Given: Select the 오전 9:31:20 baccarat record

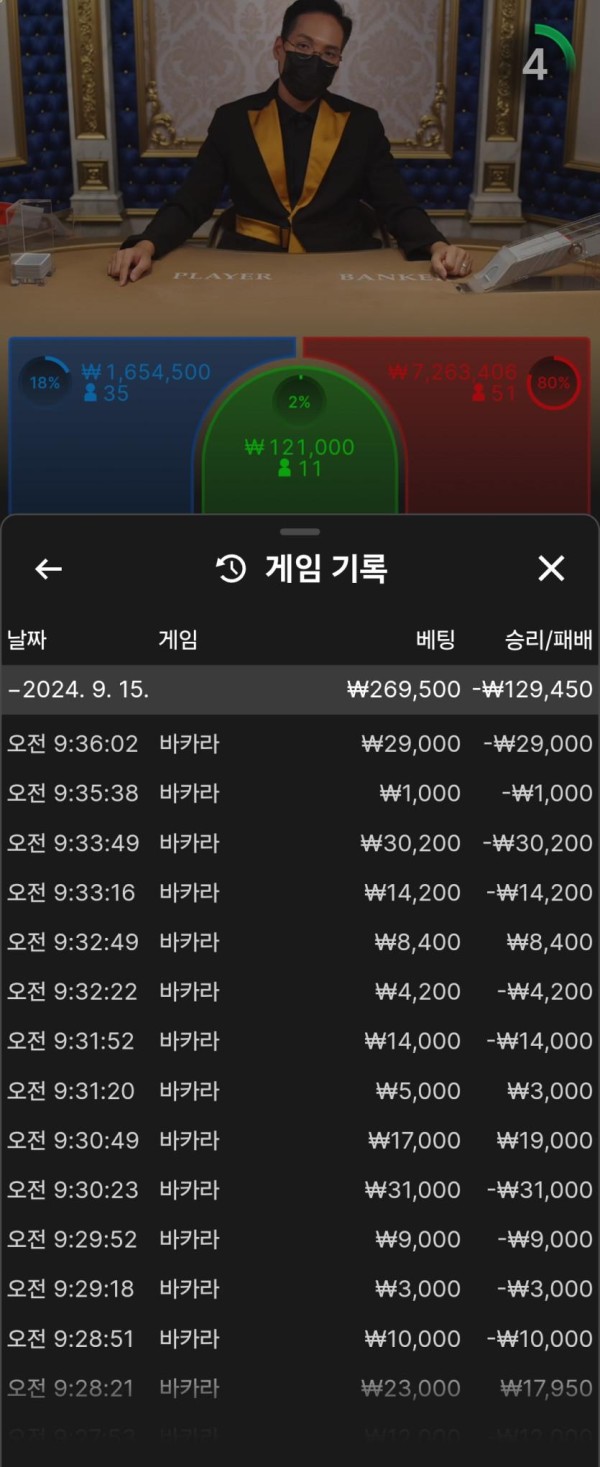Looking at the screenshot, I should point(300,1091).
